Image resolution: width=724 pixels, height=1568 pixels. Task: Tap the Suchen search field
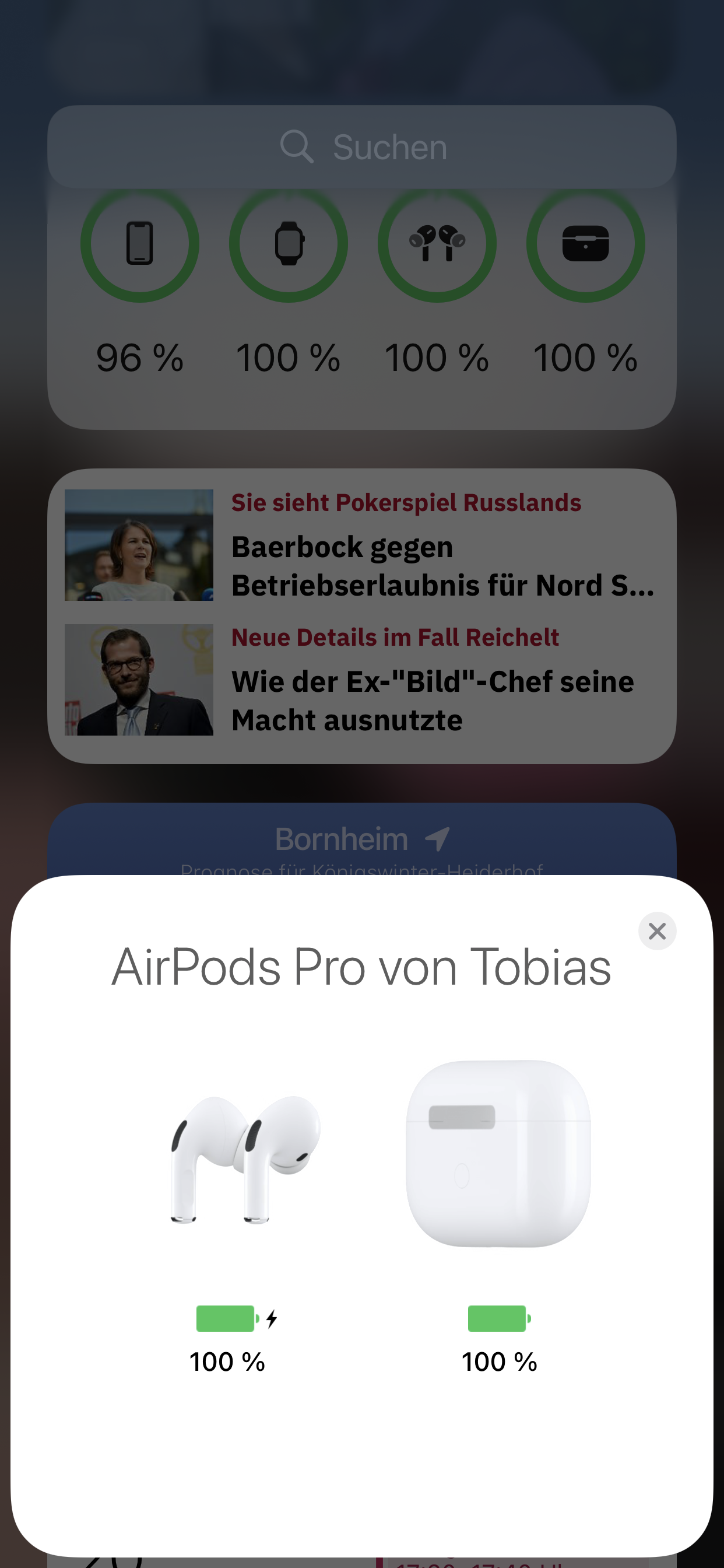[x=362, y=146]
